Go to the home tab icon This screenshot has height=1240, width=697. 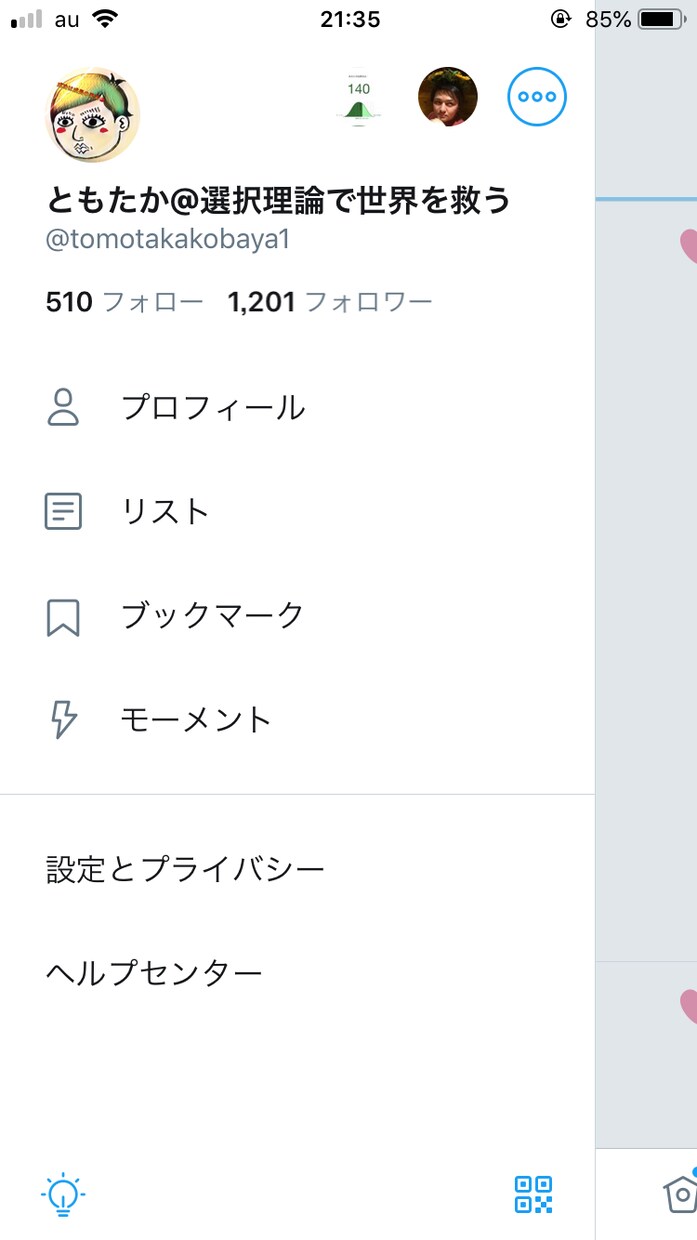tap(681, 1192)
